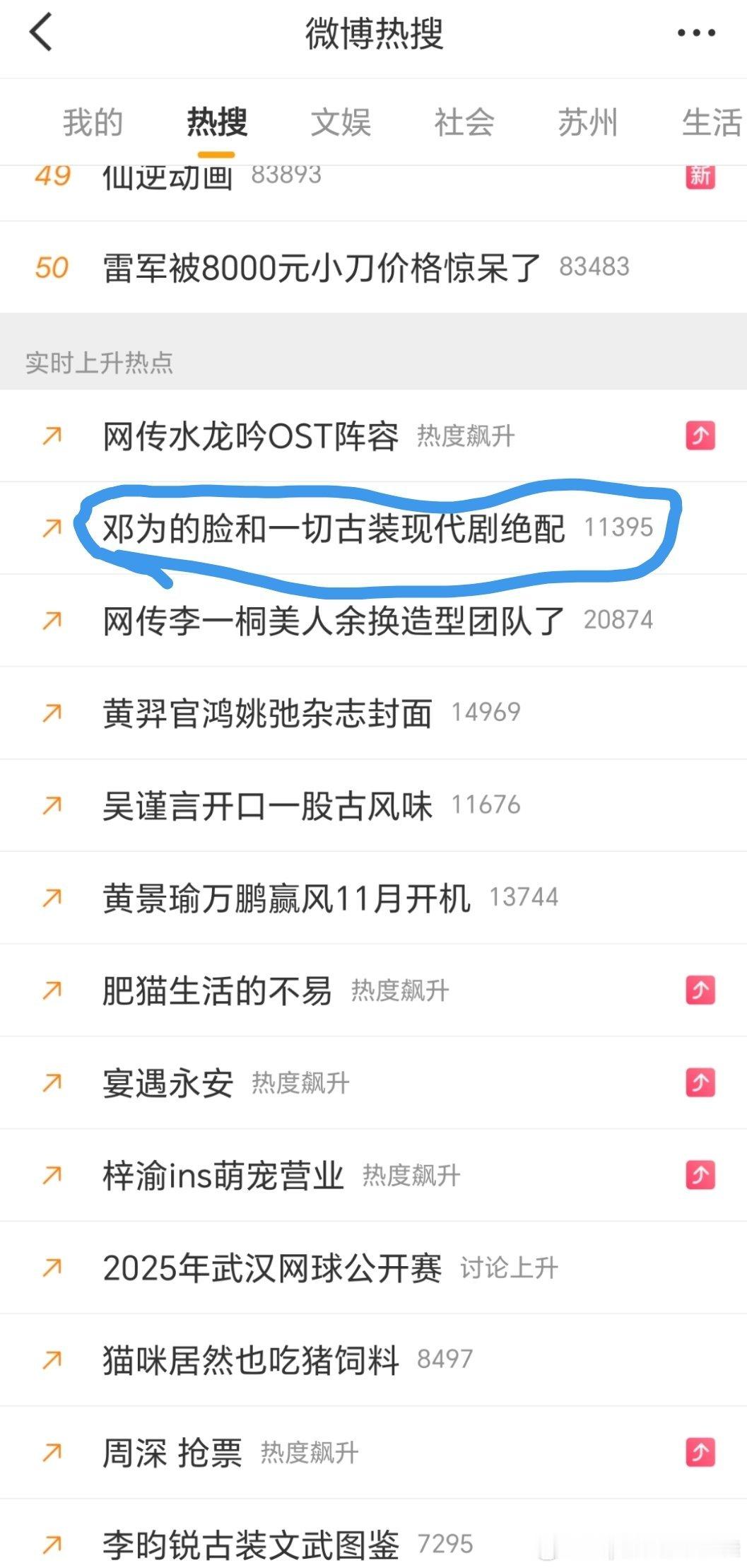Open topic 网传李一桐美人余换造型团队了

pyautogui.click(x=334, y=621)
